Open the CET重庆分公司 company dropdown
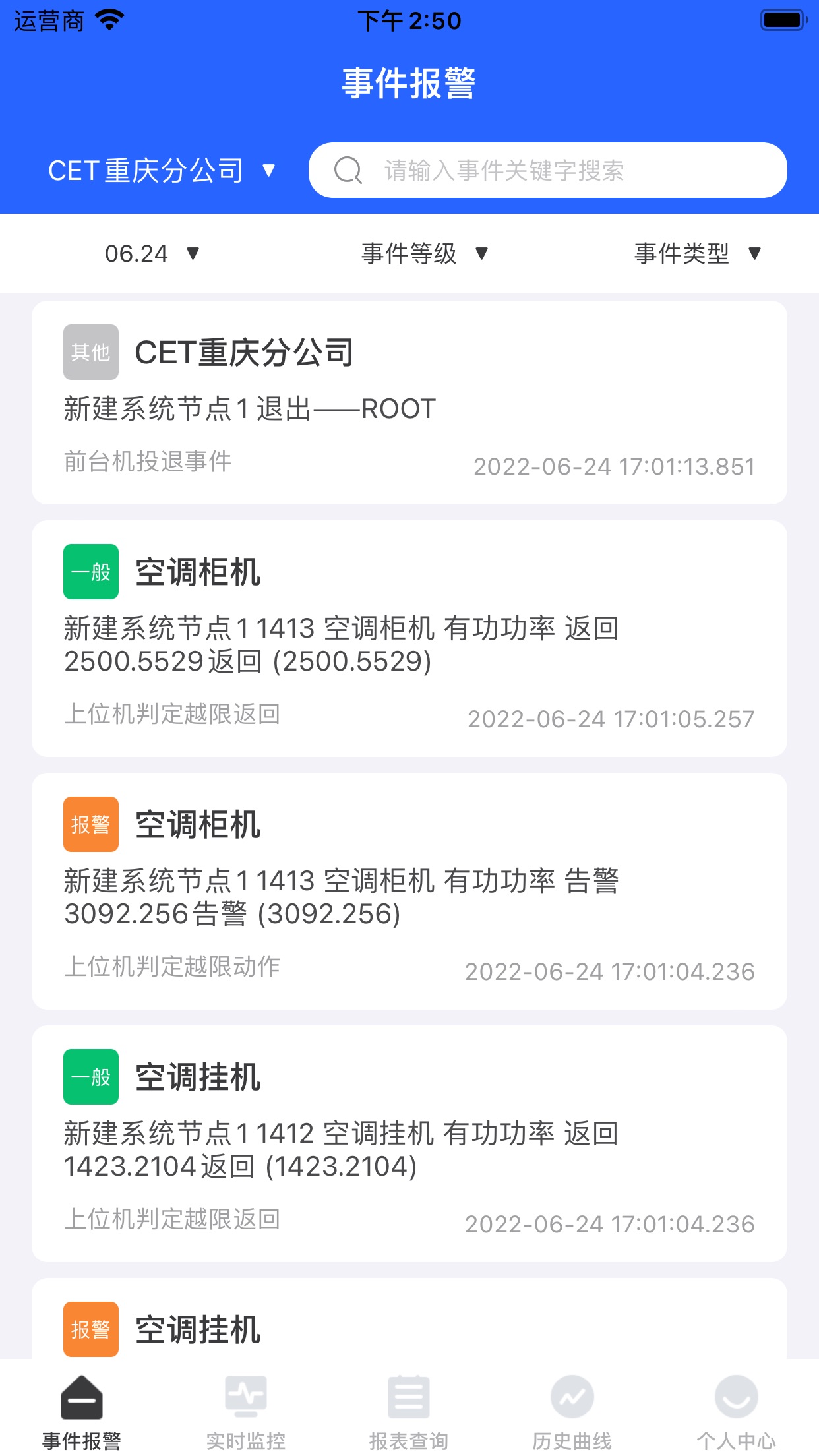 point(161,171)
